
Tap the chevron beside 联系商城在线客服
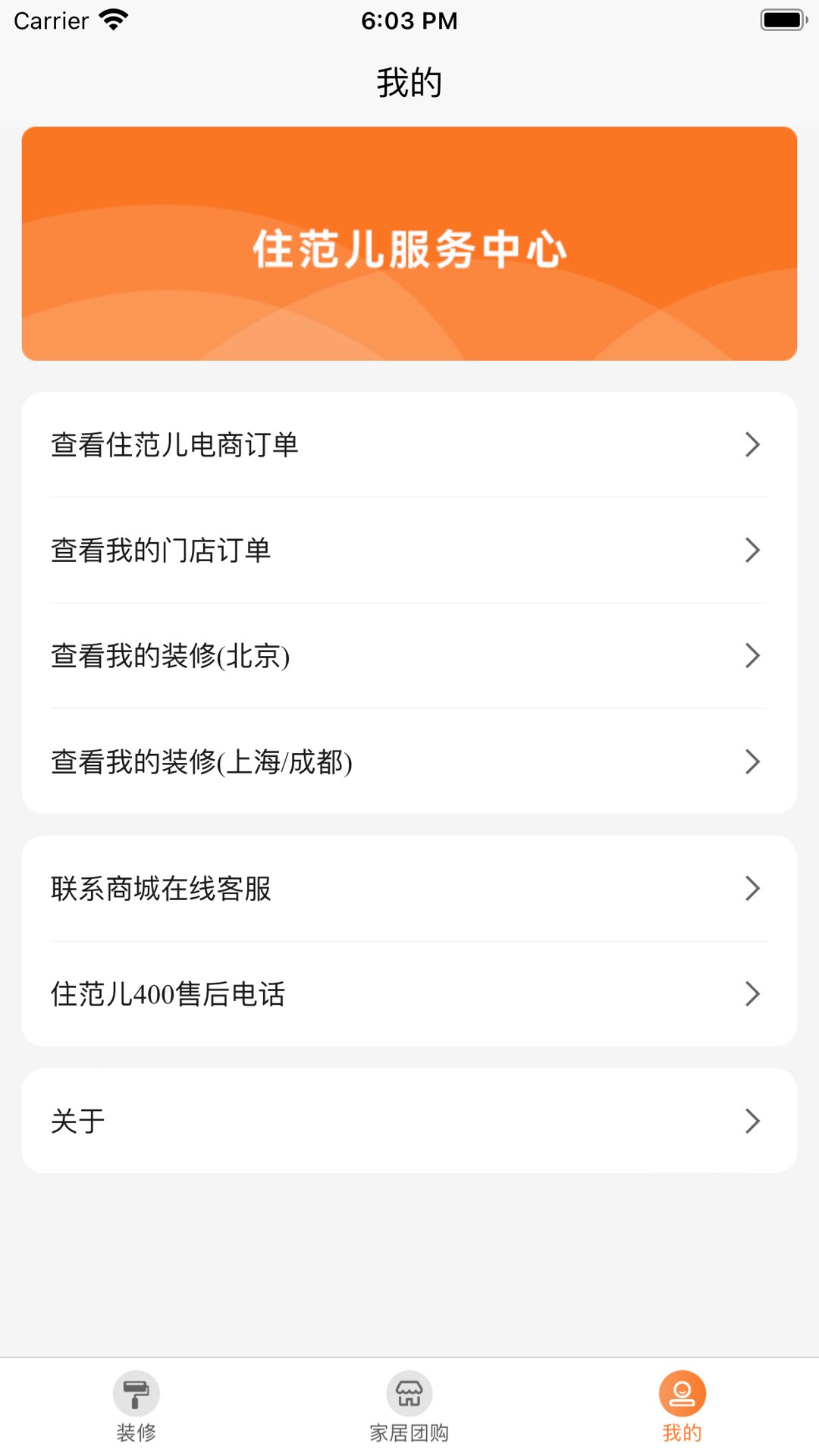[x=753, y=888]
